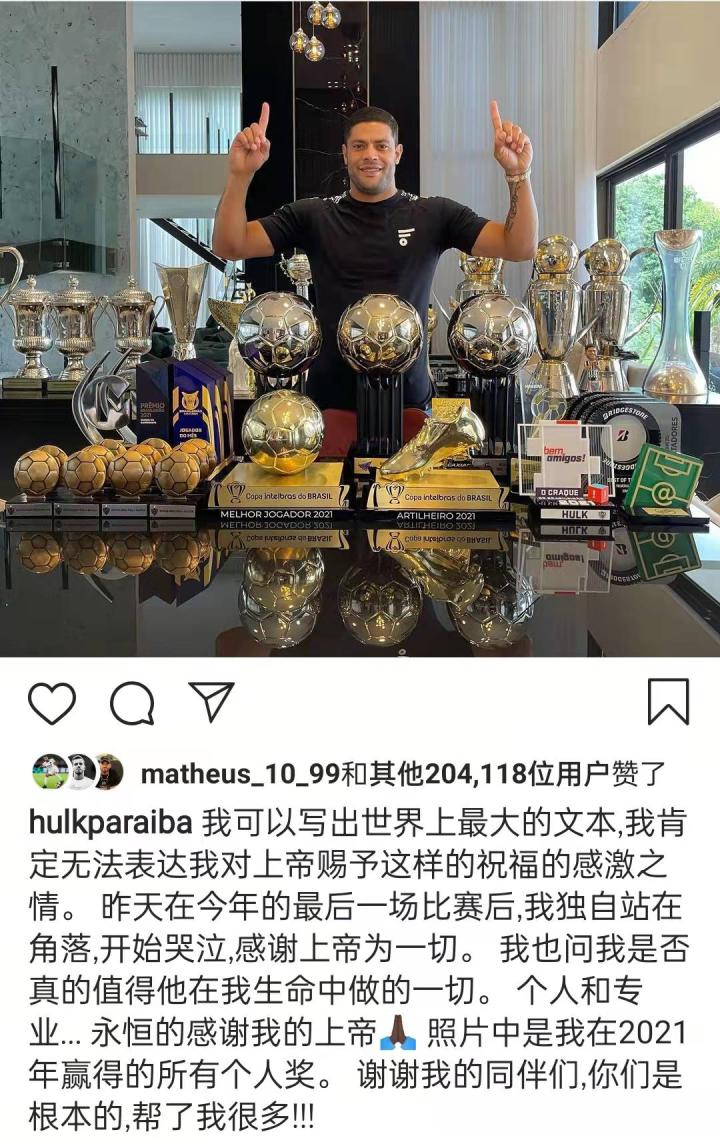Tap the trophy photo of the post

click(x=360, y=328)
